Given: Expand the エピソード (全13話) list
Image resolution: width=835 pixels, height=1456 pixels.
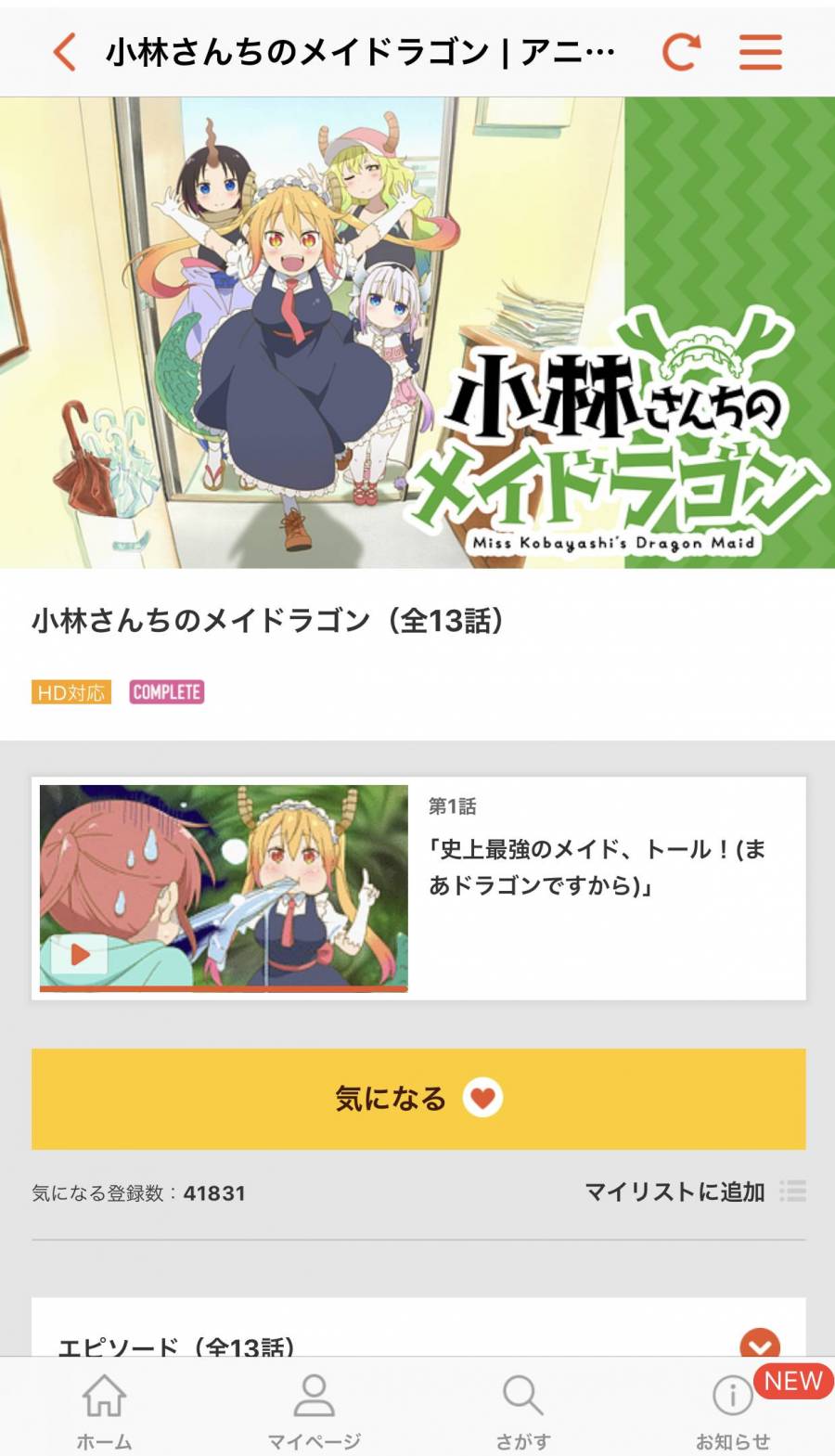Looking at the screenshot, I should coord(759,1344).
